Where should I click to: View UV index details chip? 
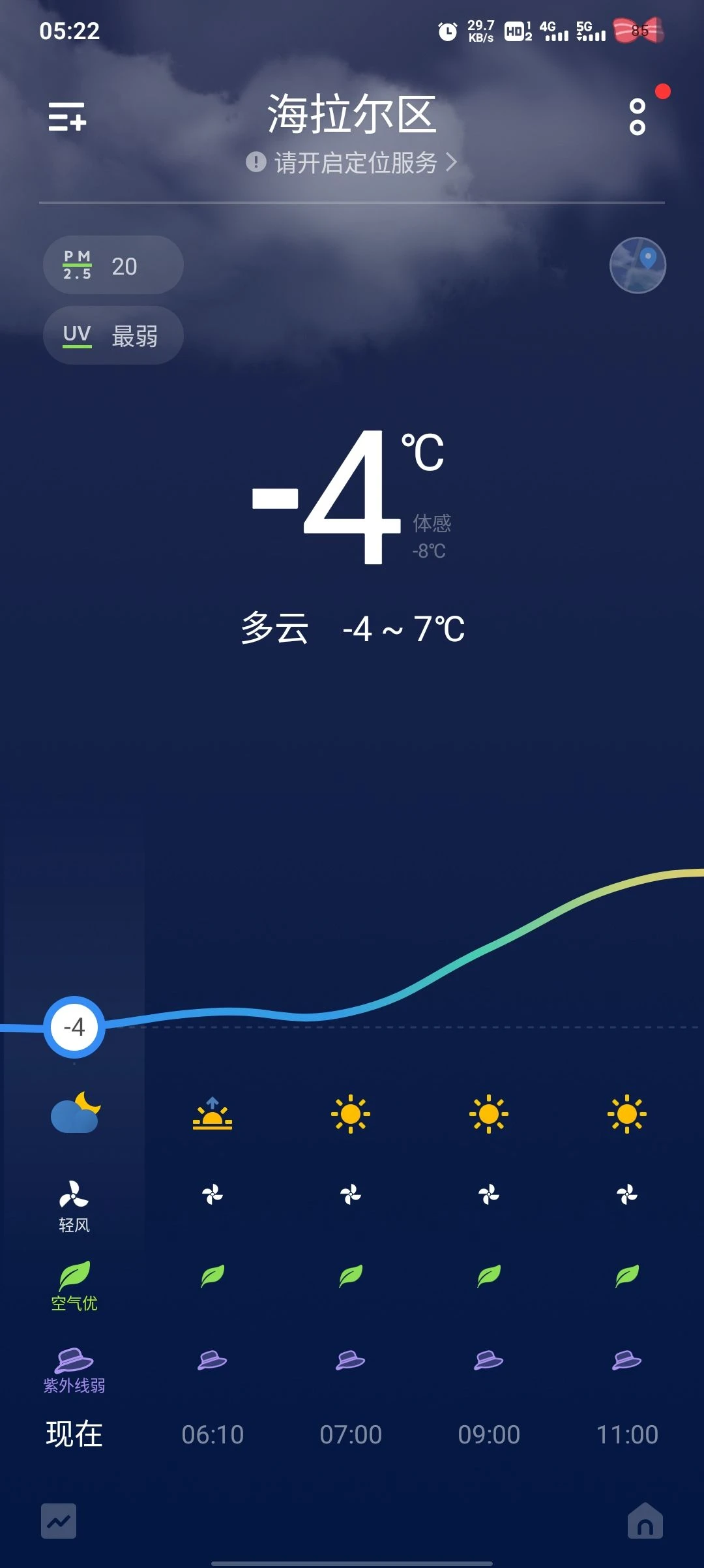pos(113,336)
